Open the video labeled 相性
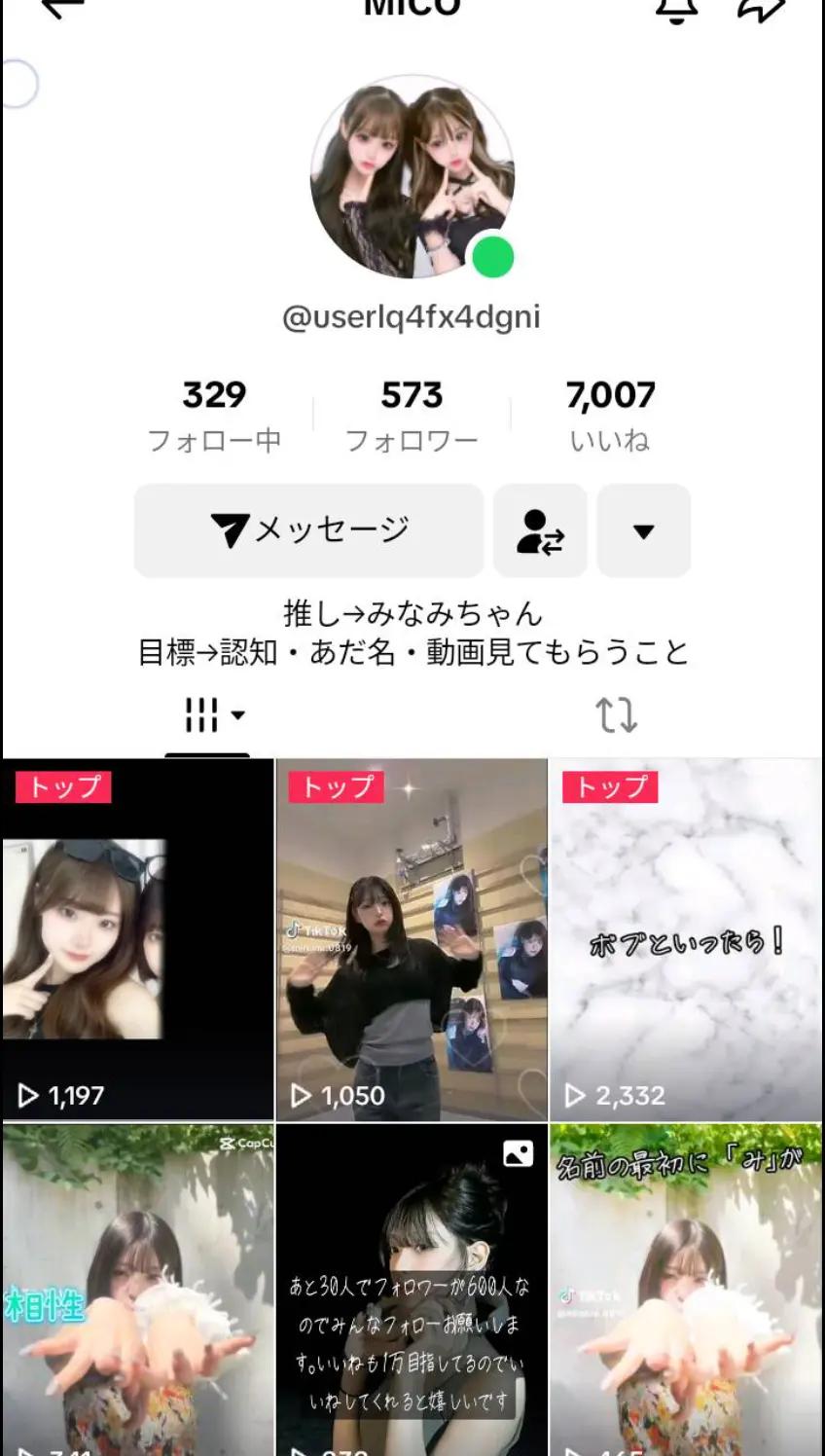This screenshot has height=1456, width=825. click(x=138, y=1290)
